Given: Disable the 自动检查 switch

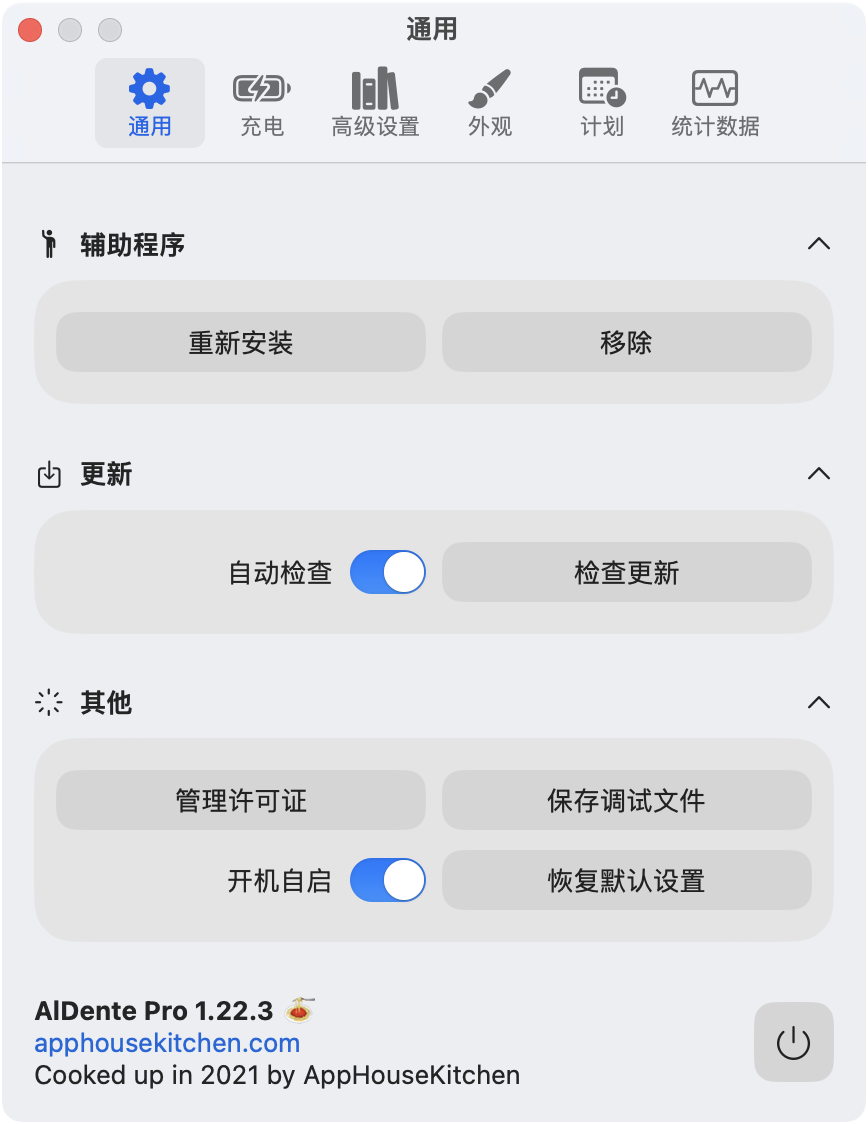Looking at the screenshot, I should [x=388, y=573].
